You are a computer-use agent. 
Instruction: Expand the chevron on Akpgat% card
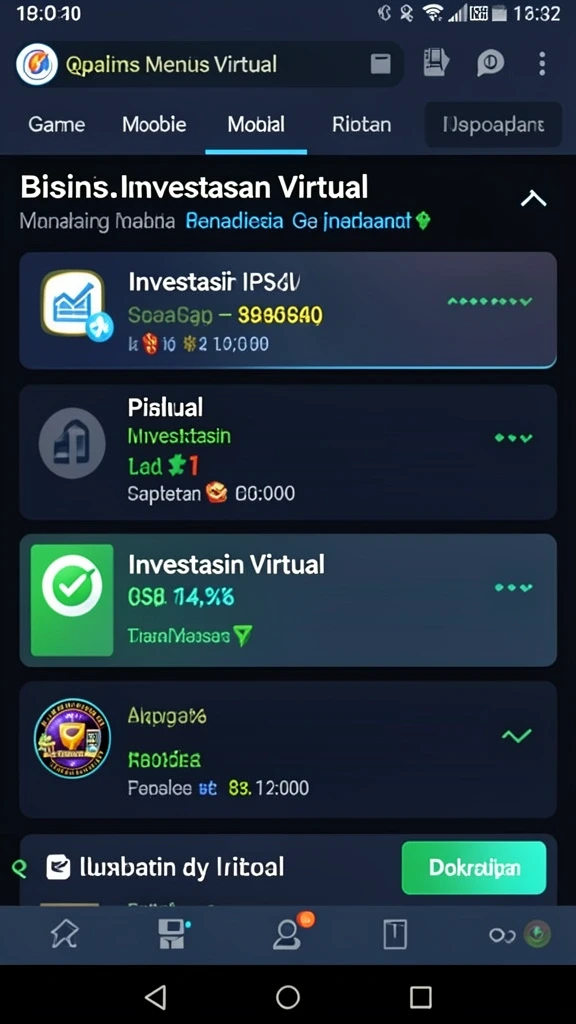517,736
